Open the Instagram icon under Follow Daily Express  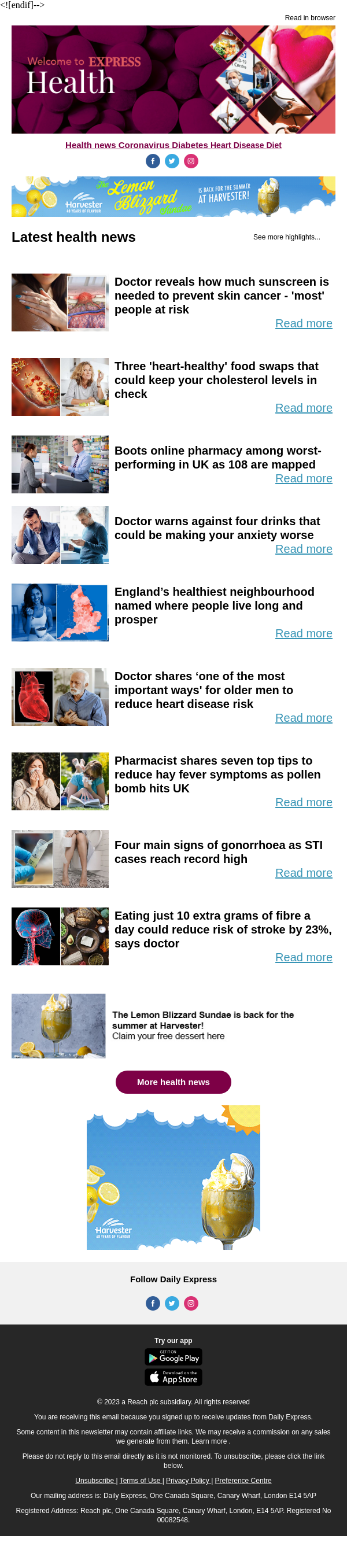coord(191,1303)
